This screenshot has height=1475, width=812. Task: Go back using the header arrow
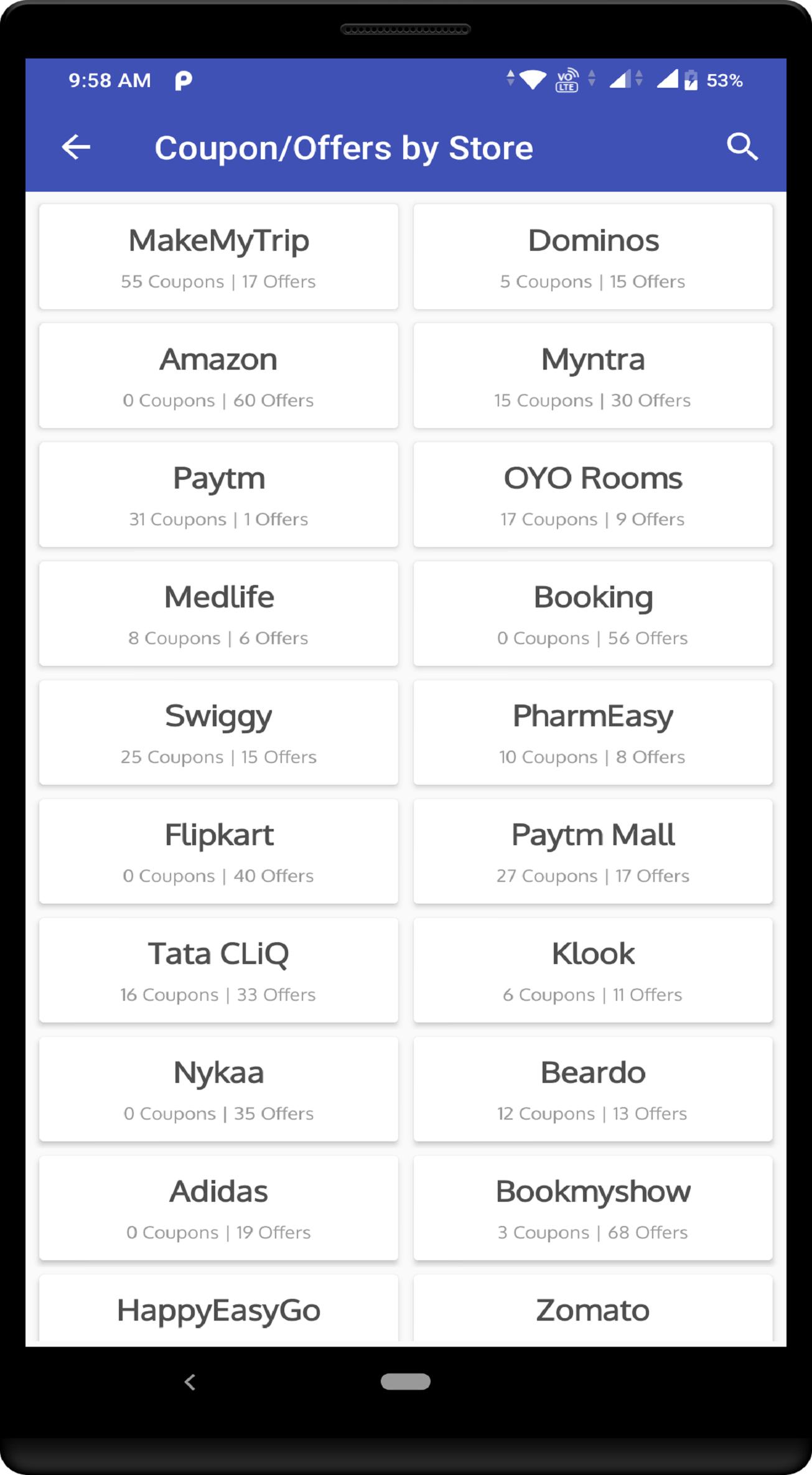point(76,147)
